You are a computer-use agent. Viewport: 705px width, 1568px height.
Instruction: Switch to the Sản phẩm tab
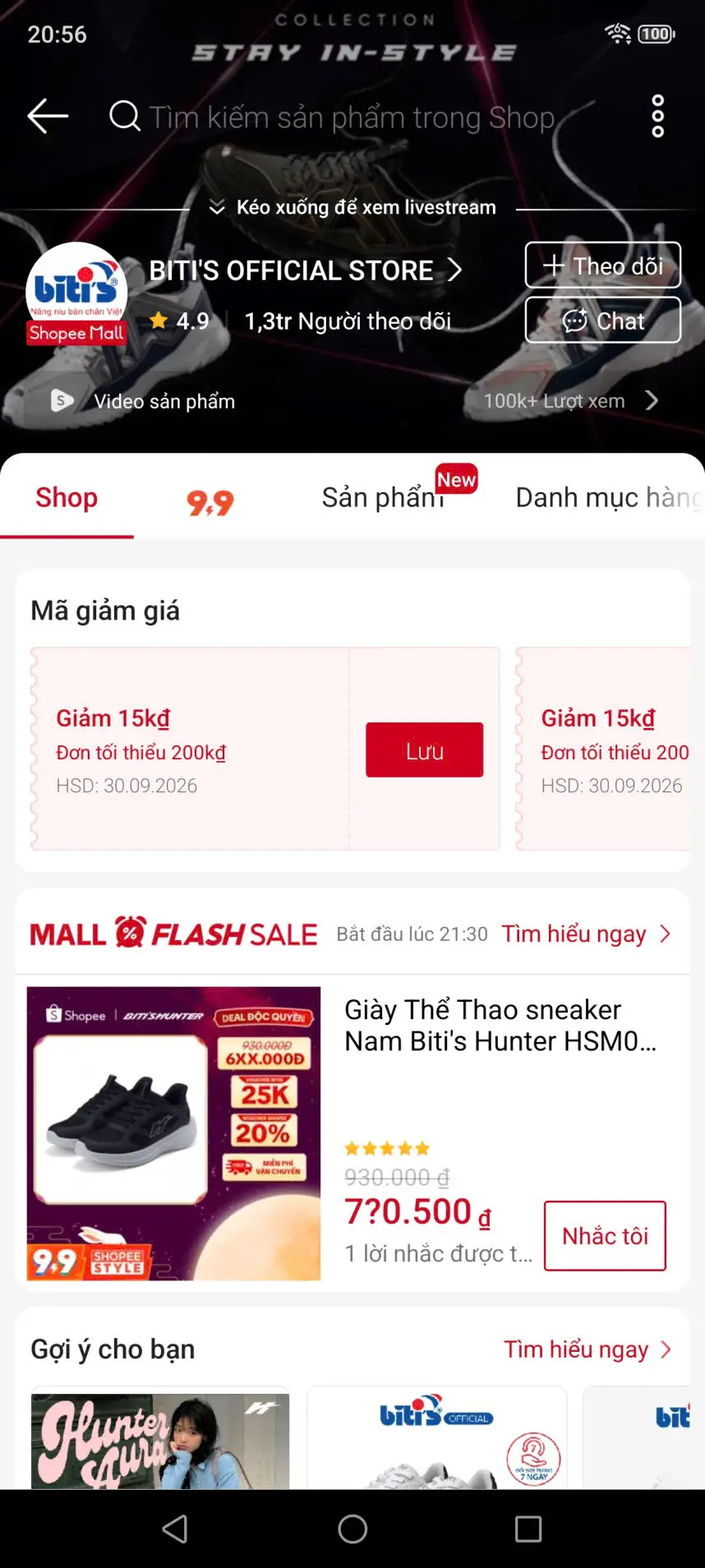[383, 497]
